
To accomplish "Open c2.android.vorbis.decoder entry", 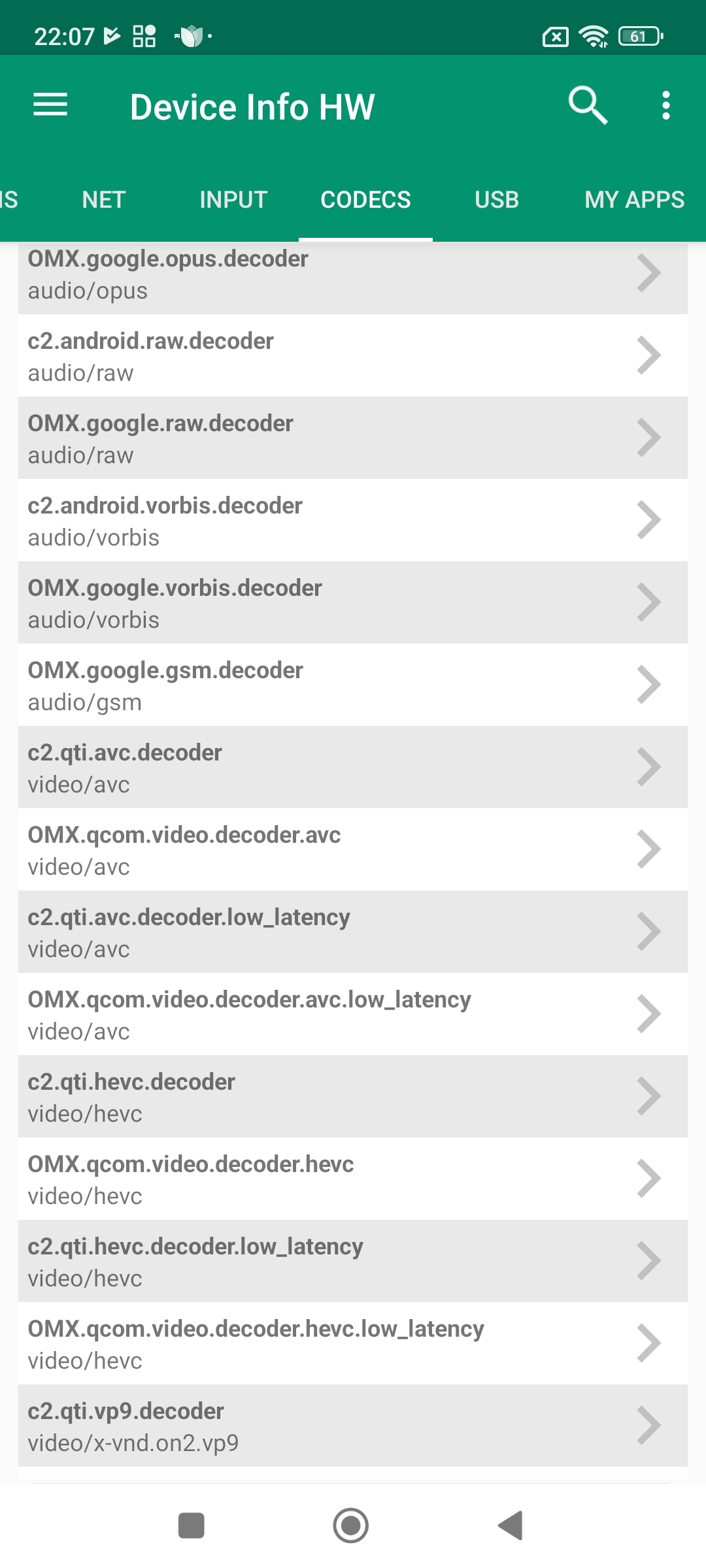I will pos(353,521).
